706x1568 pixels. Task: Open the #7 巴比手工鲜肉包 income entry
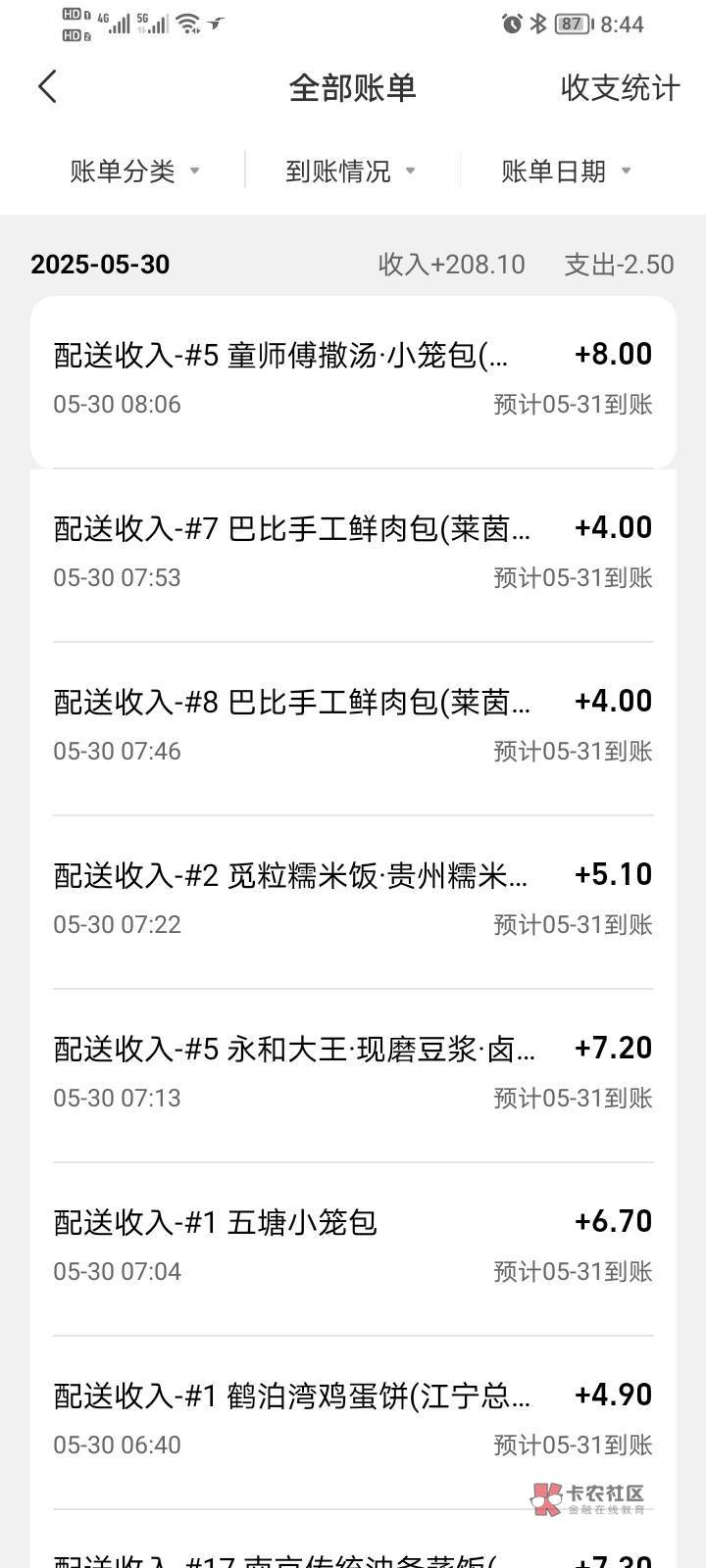click(353, 552)
